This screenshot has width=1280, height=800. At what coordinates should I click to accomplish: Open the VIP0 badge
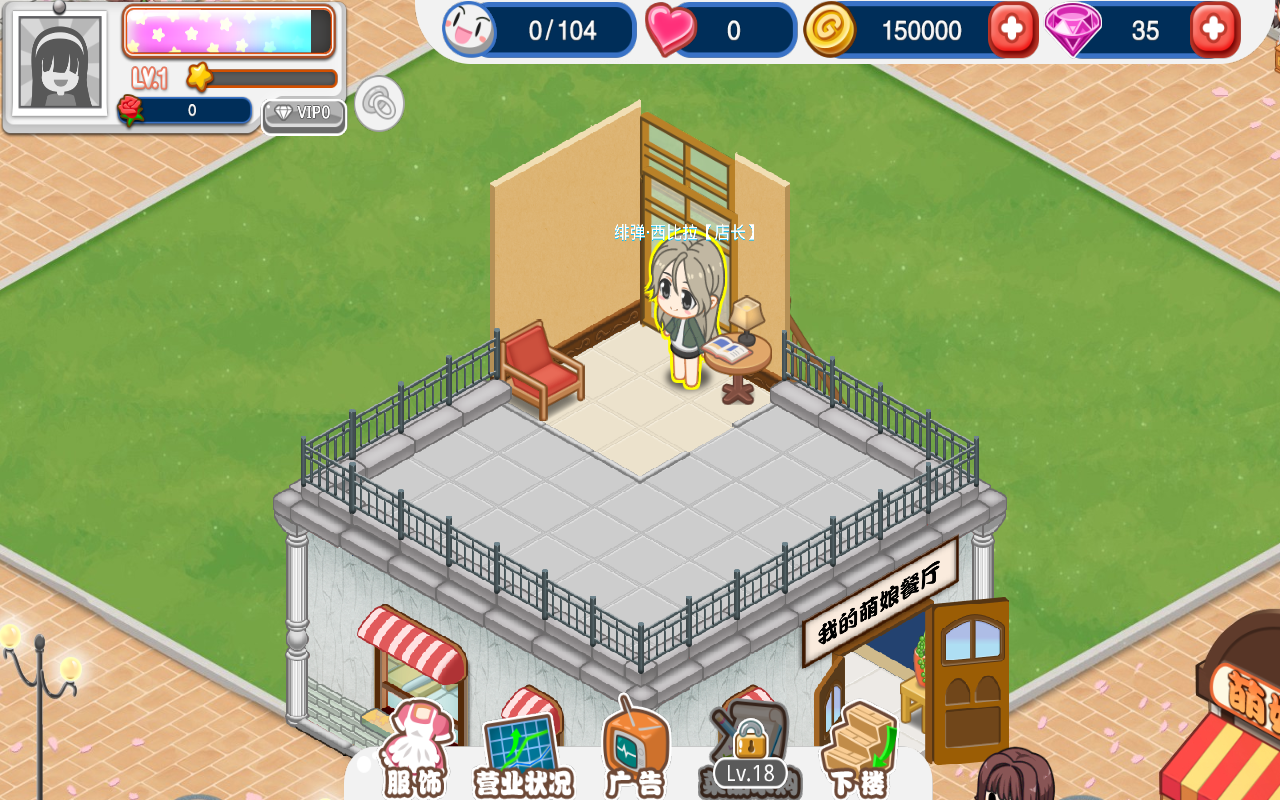(304, 114)
